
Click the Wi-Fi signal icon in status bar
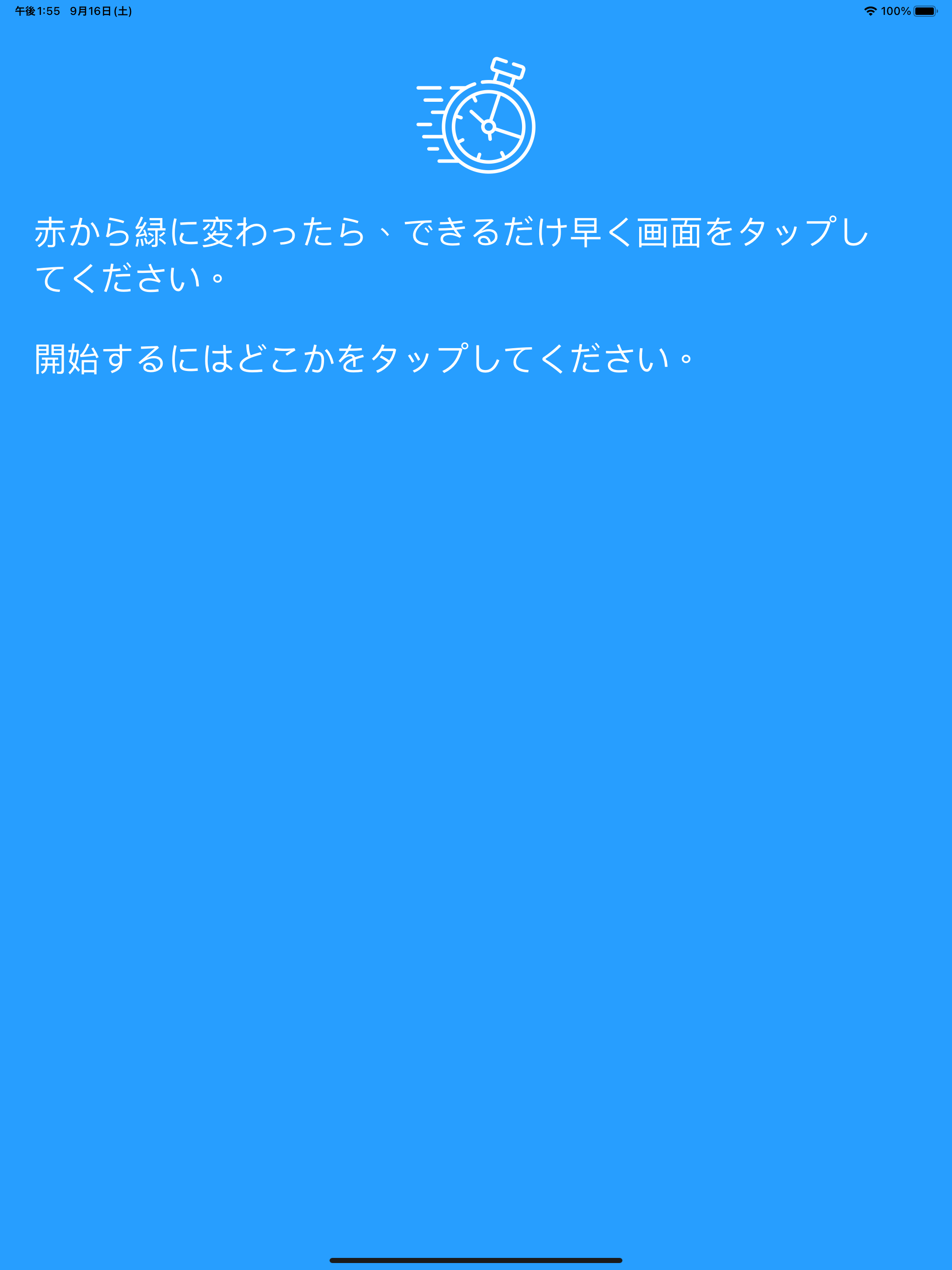pyautogui.click(x=871, y=10)
